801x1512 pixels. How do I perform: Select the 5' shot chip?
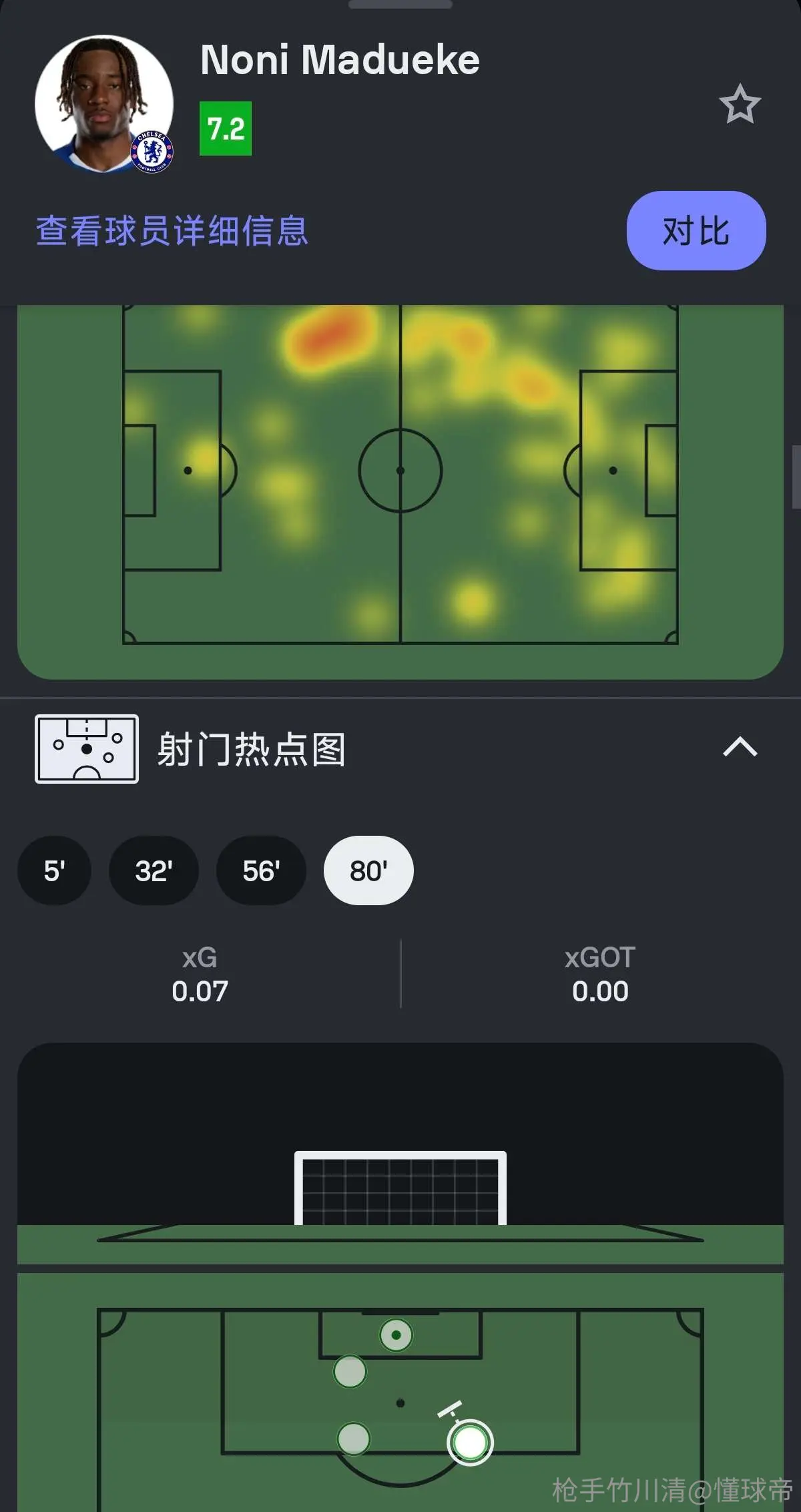pyautogui.click(x=54, y=870)
